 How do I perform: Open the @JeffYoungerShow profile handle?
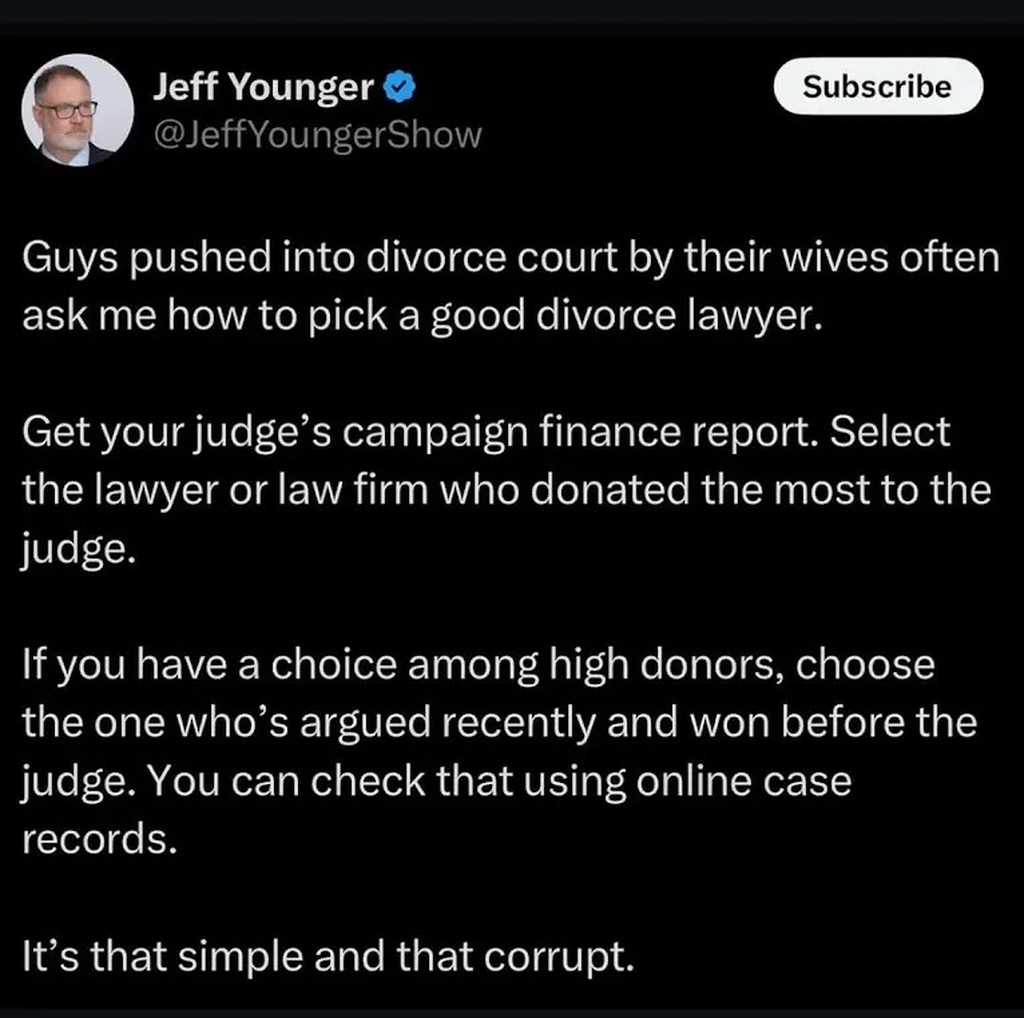317,133
